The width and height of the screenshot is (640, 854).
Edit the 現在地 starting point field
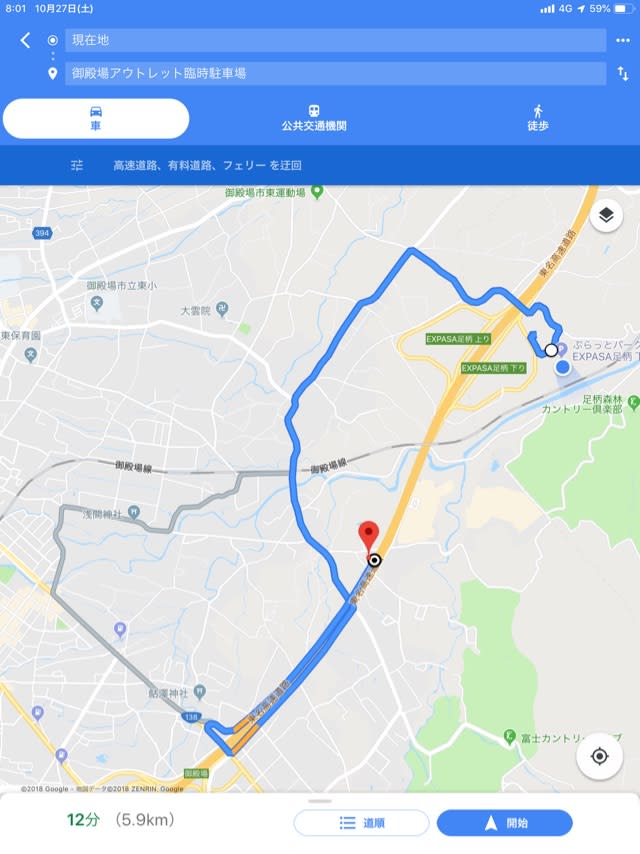[x=335, y=40]
